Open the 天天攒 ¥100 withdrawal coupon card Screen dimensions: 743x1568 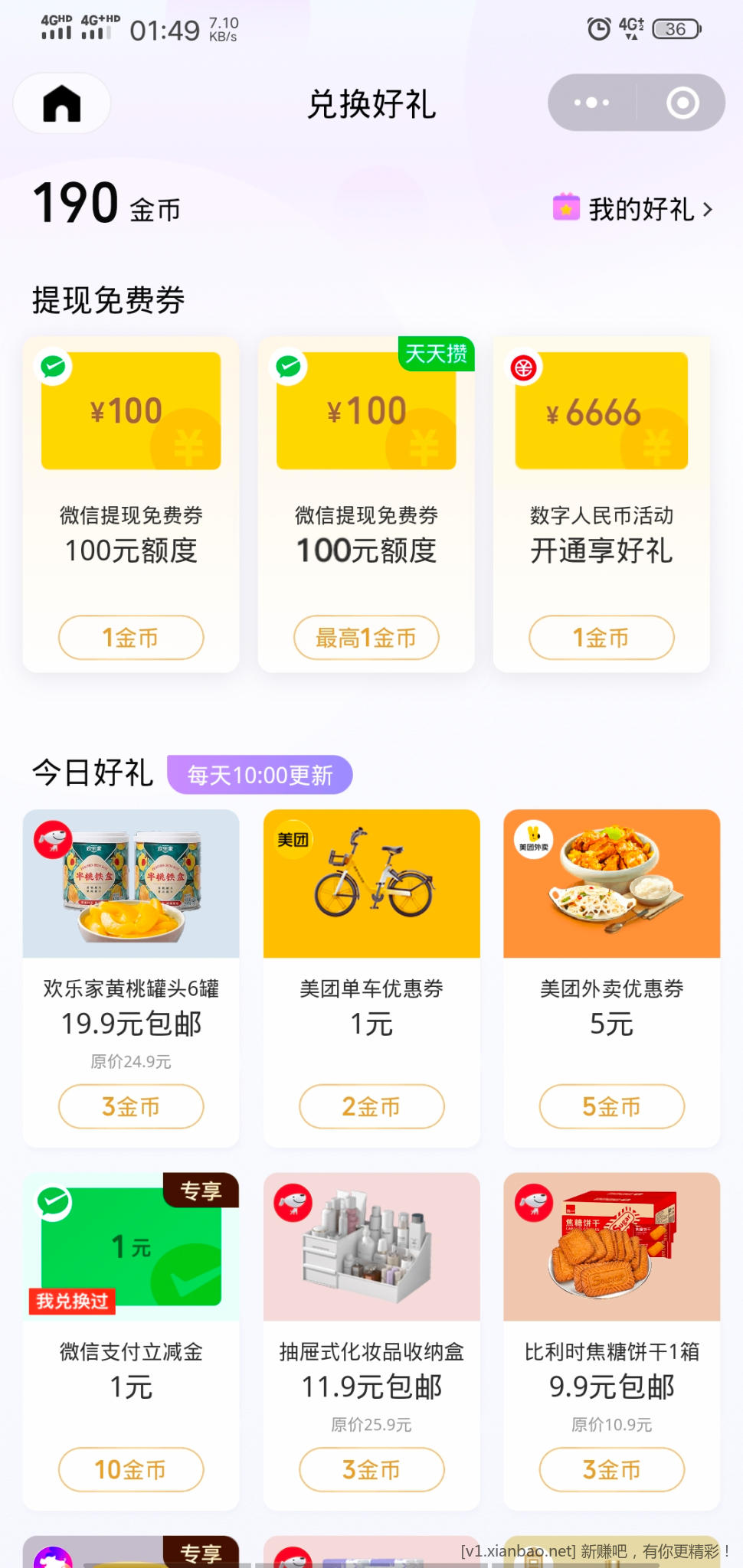(366, 411)
